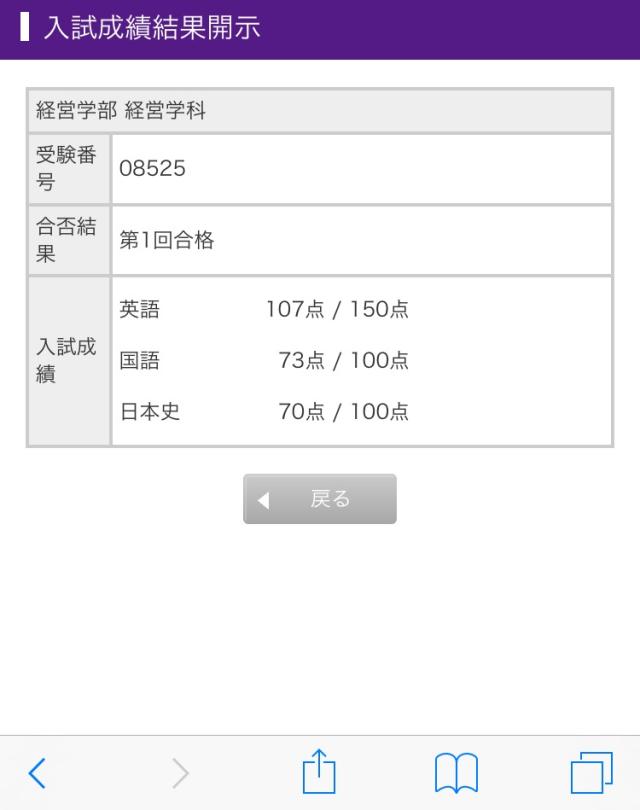The image size is (640, 810).
Task: Open the Safari bookmarks
Action: 455,773
